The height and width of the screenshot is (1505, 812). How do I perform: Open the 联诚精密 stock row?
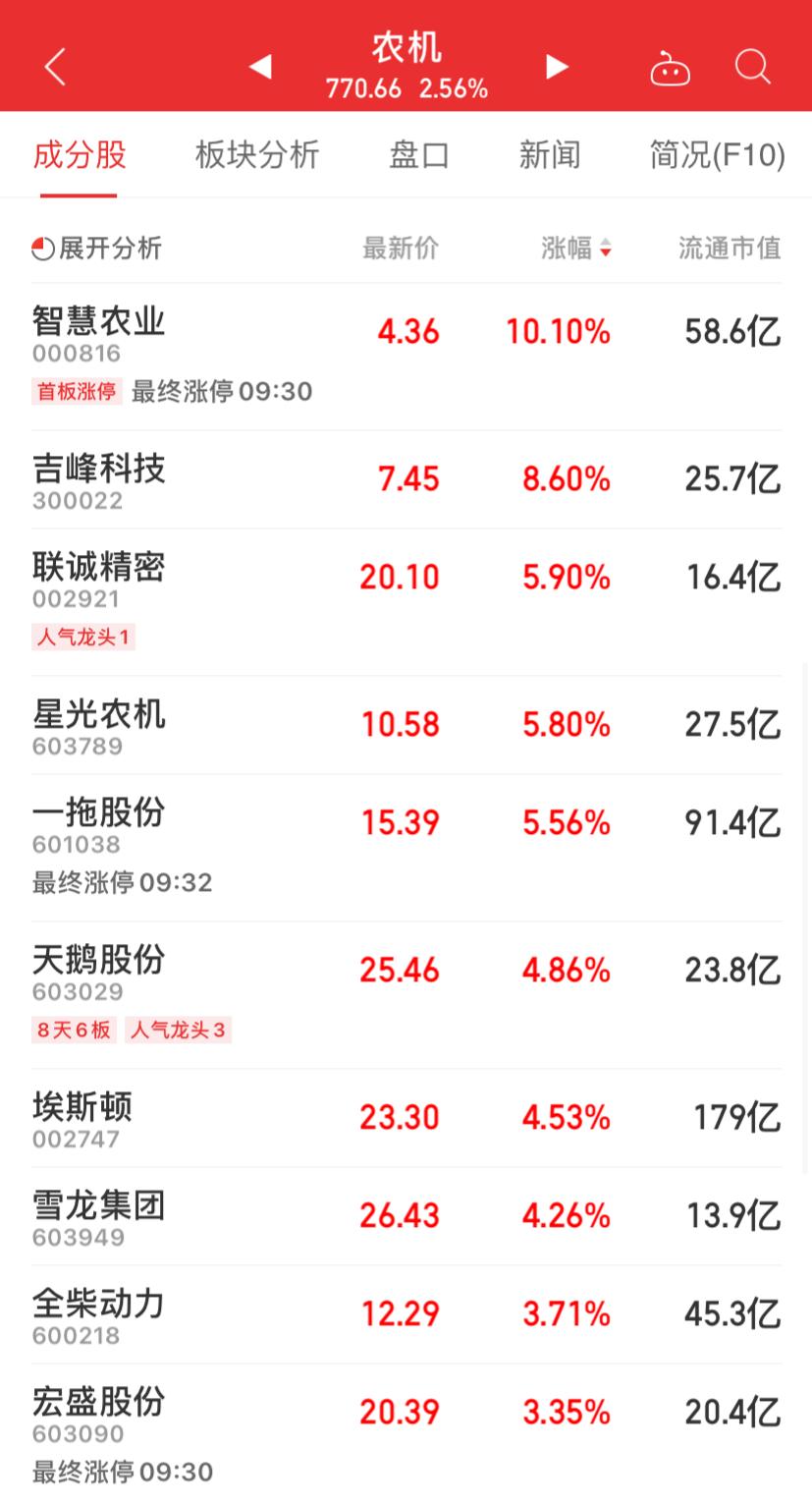coord(406,602)
